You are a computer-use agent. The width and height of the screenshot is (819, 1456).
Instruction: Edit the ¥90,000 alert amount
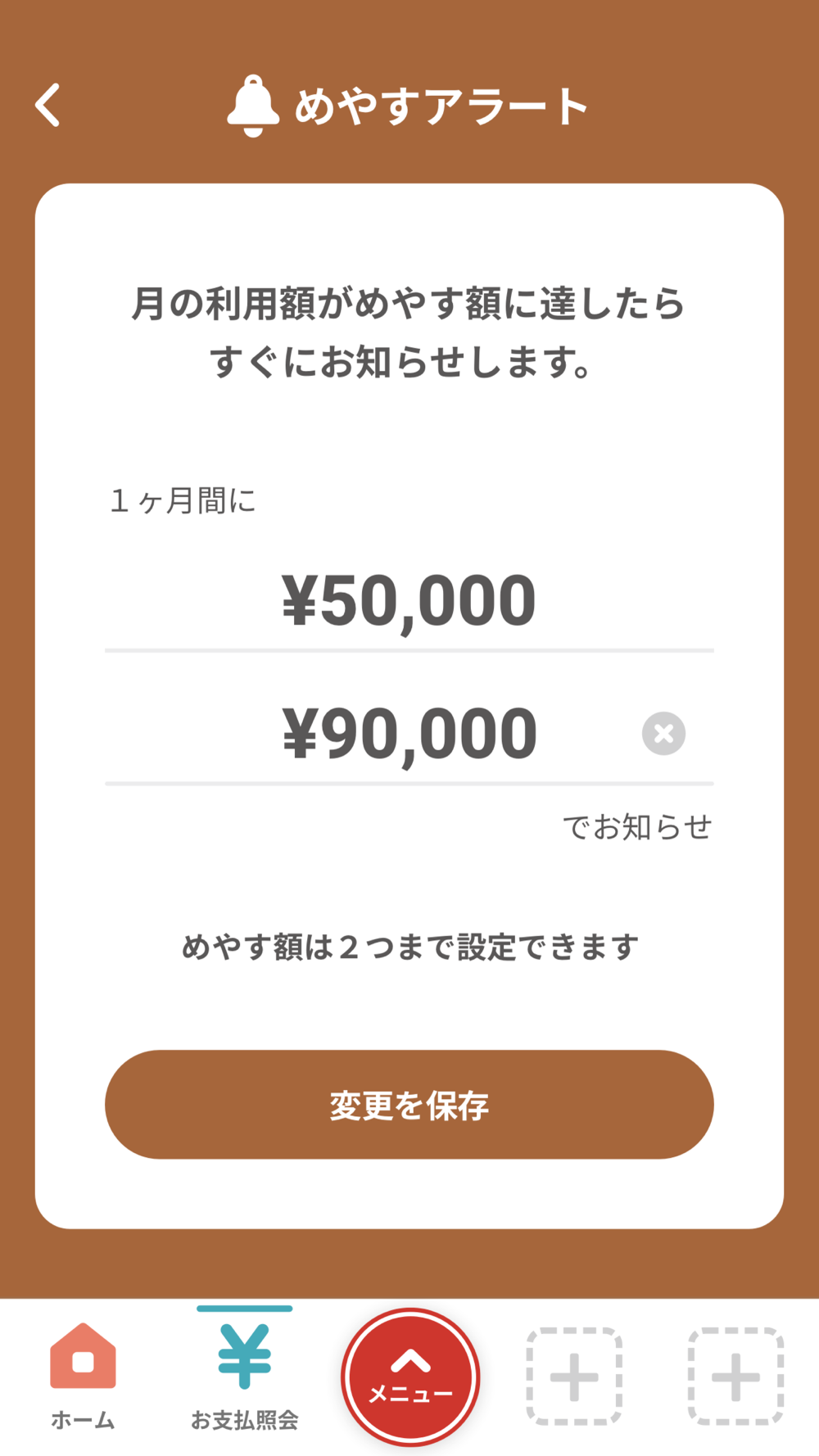click(409, 734)
